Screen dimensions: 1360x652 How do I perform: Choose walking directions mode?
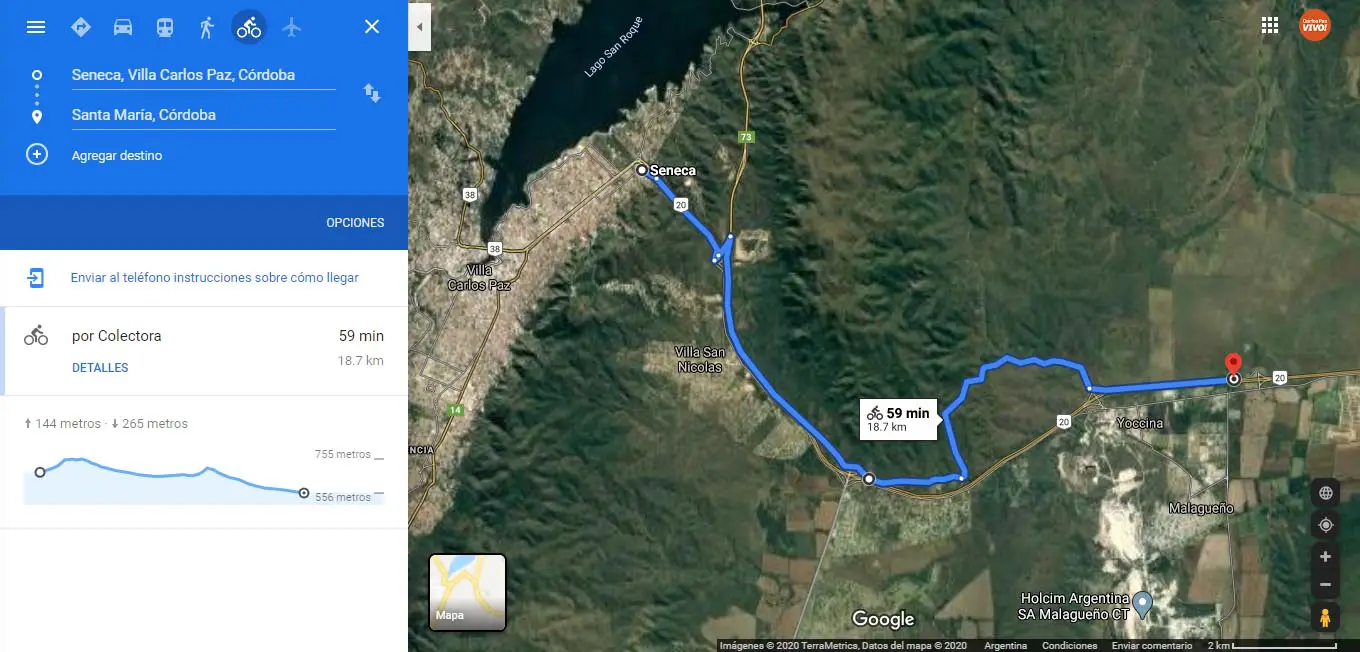[207, 27]
